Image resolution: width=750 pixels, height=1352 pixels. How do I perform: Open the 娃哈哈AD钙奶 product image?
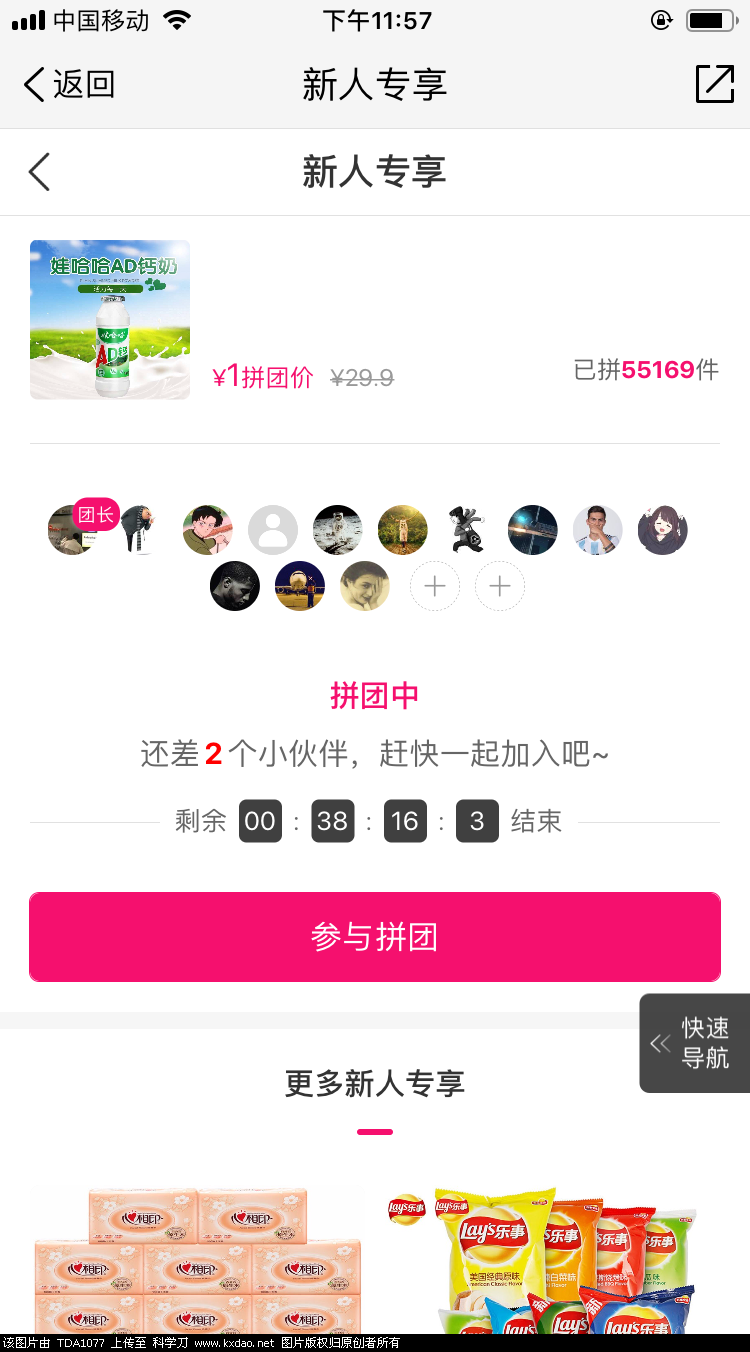(110, 320)
